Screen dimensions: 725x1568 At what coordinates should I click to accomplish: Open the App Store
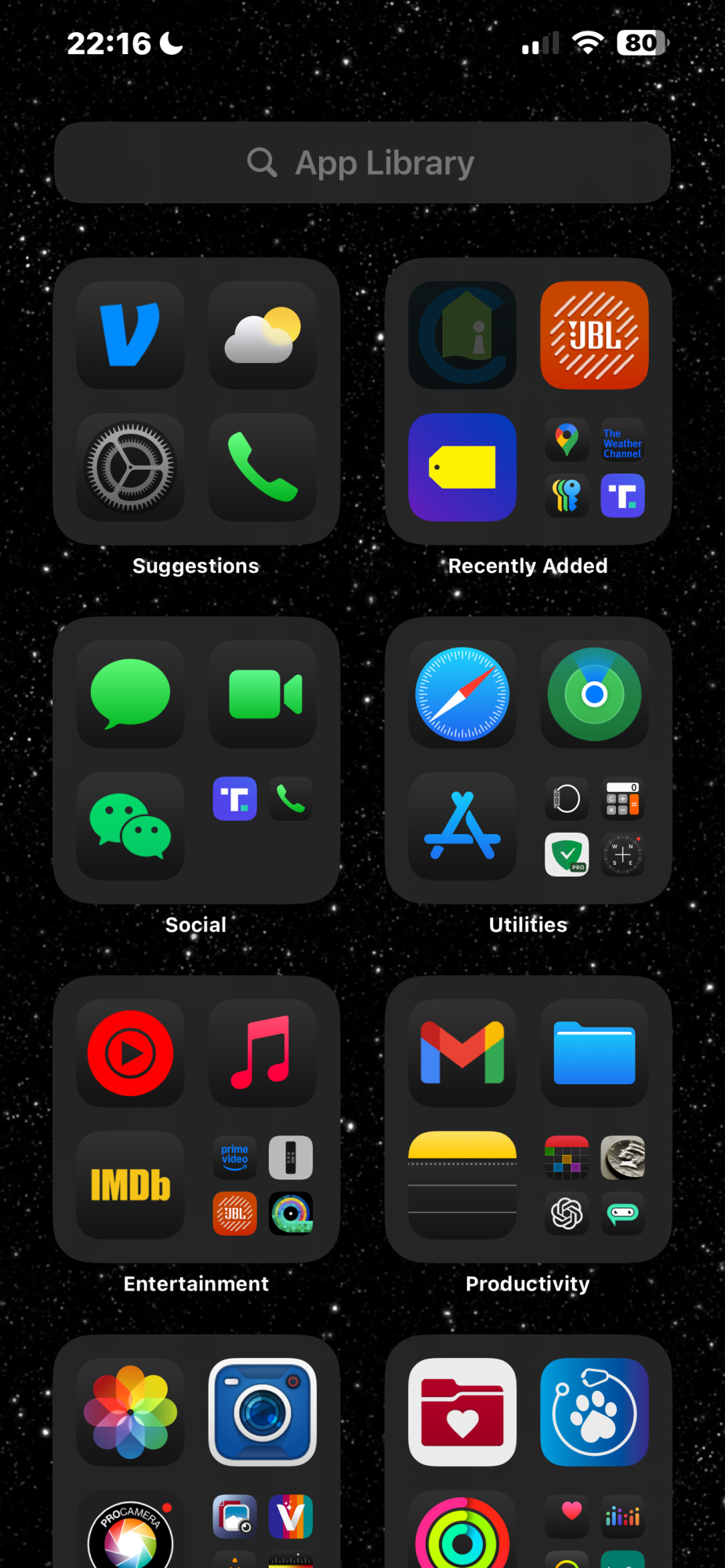[462, 826]
